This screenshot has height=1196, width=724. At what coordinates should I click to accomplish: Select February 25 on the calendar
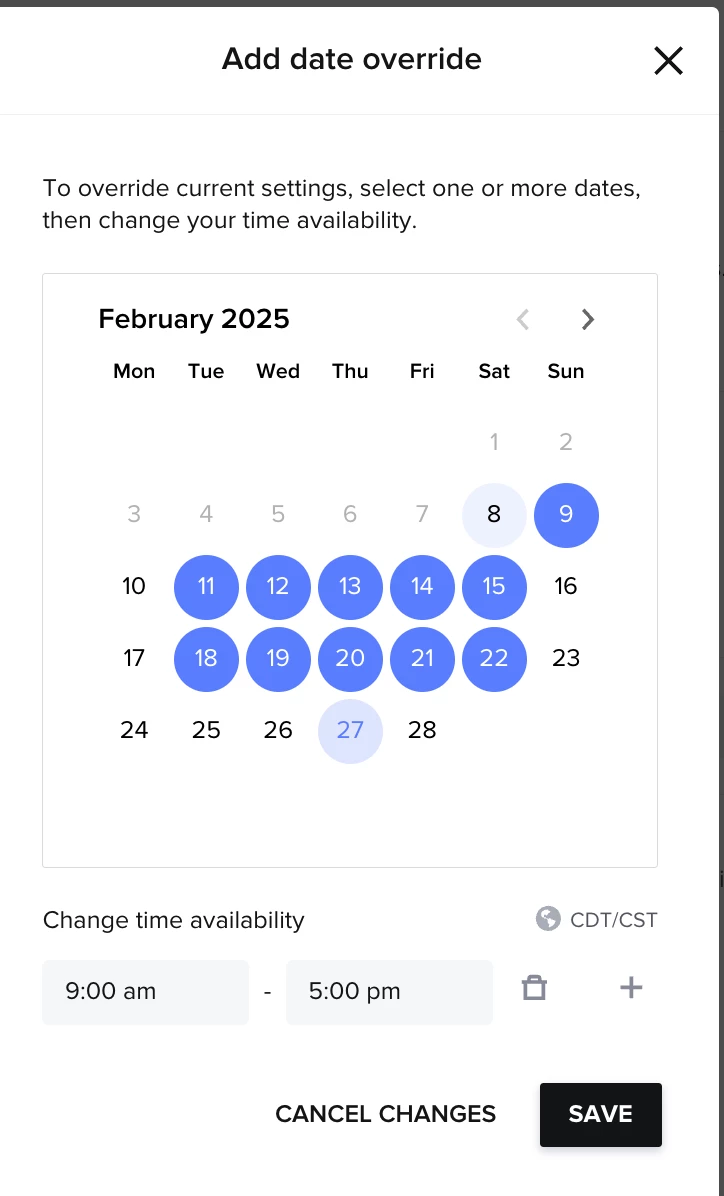click(206, 731)
